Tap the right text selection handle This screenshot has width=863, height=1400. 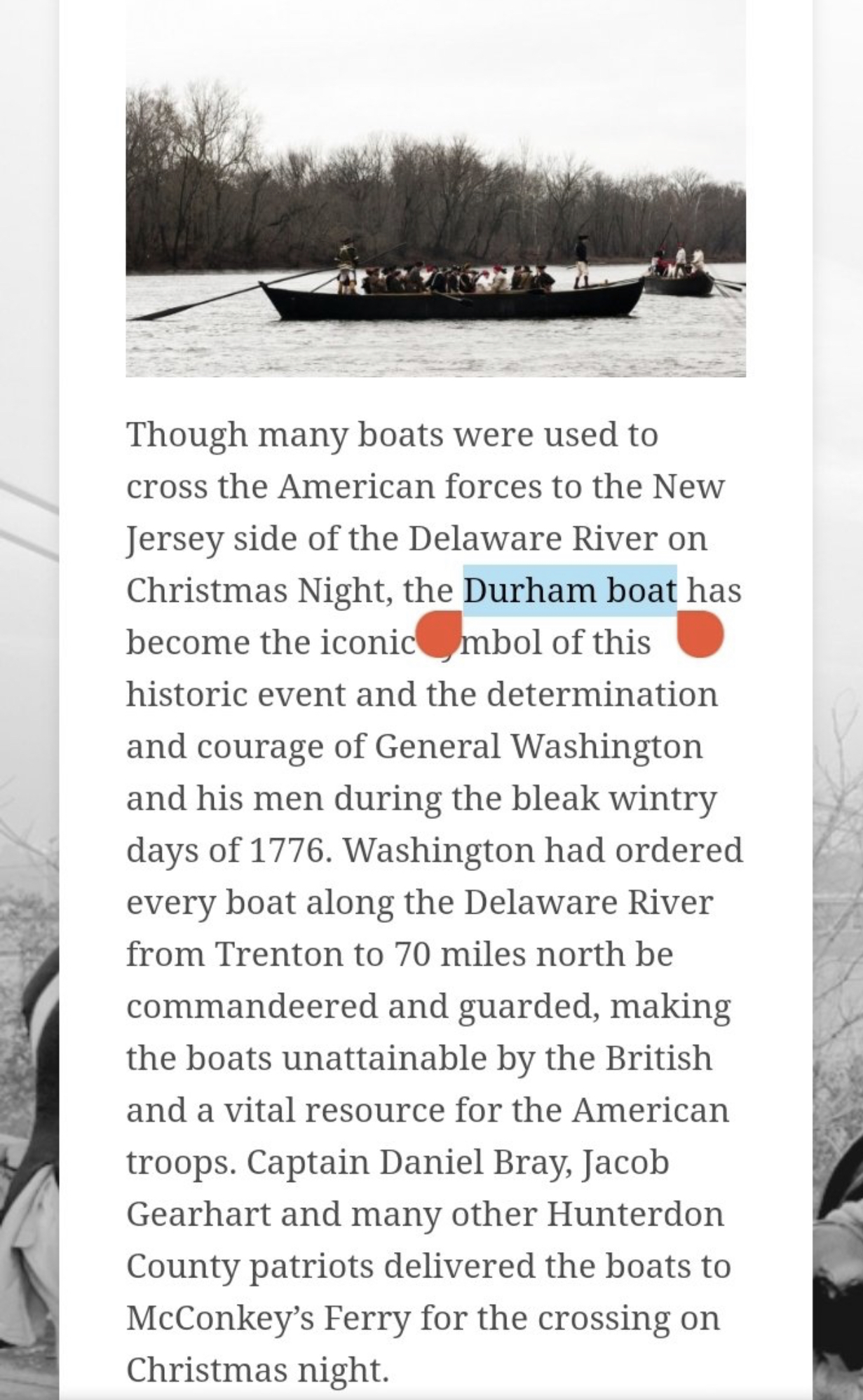coord(700,635)
